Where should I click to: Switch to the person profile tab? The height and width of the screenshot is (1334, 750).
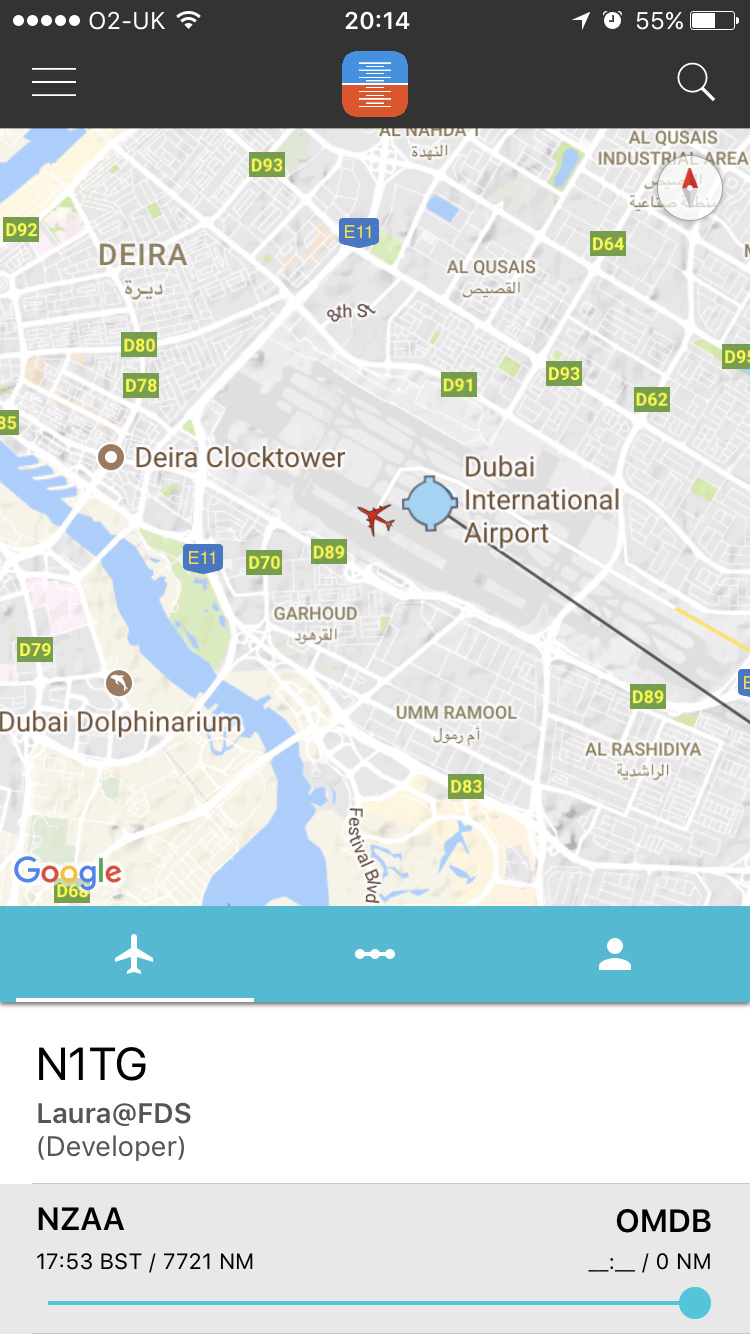pyautogui.click(x=615, y=955)
